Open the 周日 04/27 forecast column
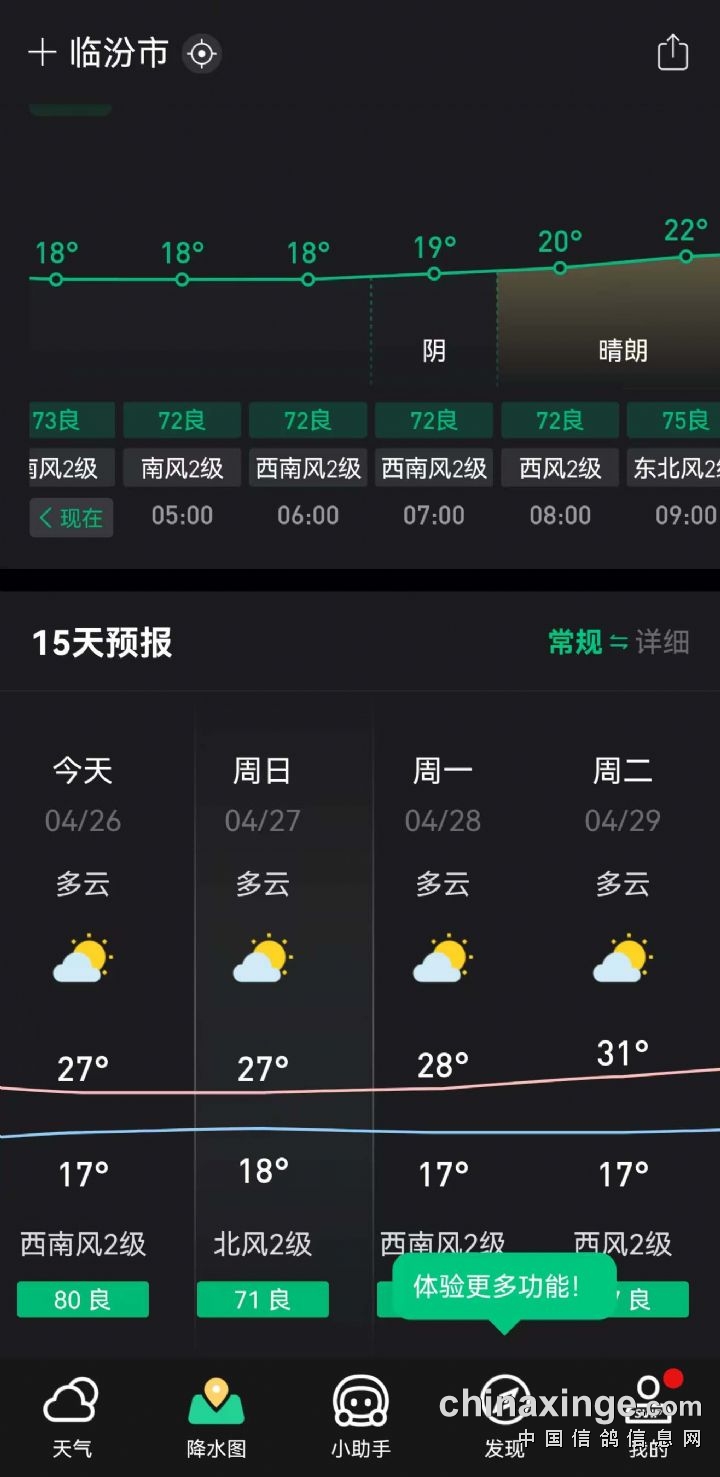Viewport: 720px width, 1477px height. (263, 1000)
